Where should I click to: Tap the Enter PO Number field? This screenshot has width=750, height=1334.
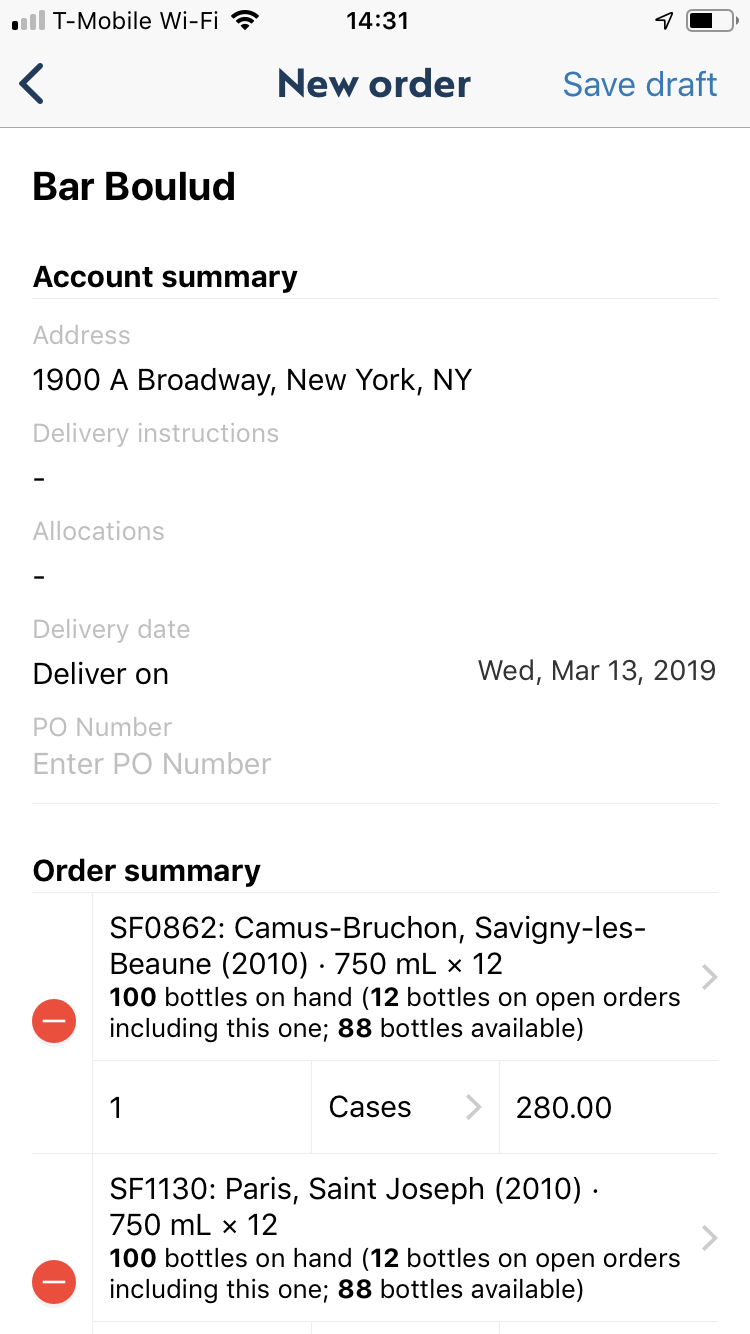(151, 764)
